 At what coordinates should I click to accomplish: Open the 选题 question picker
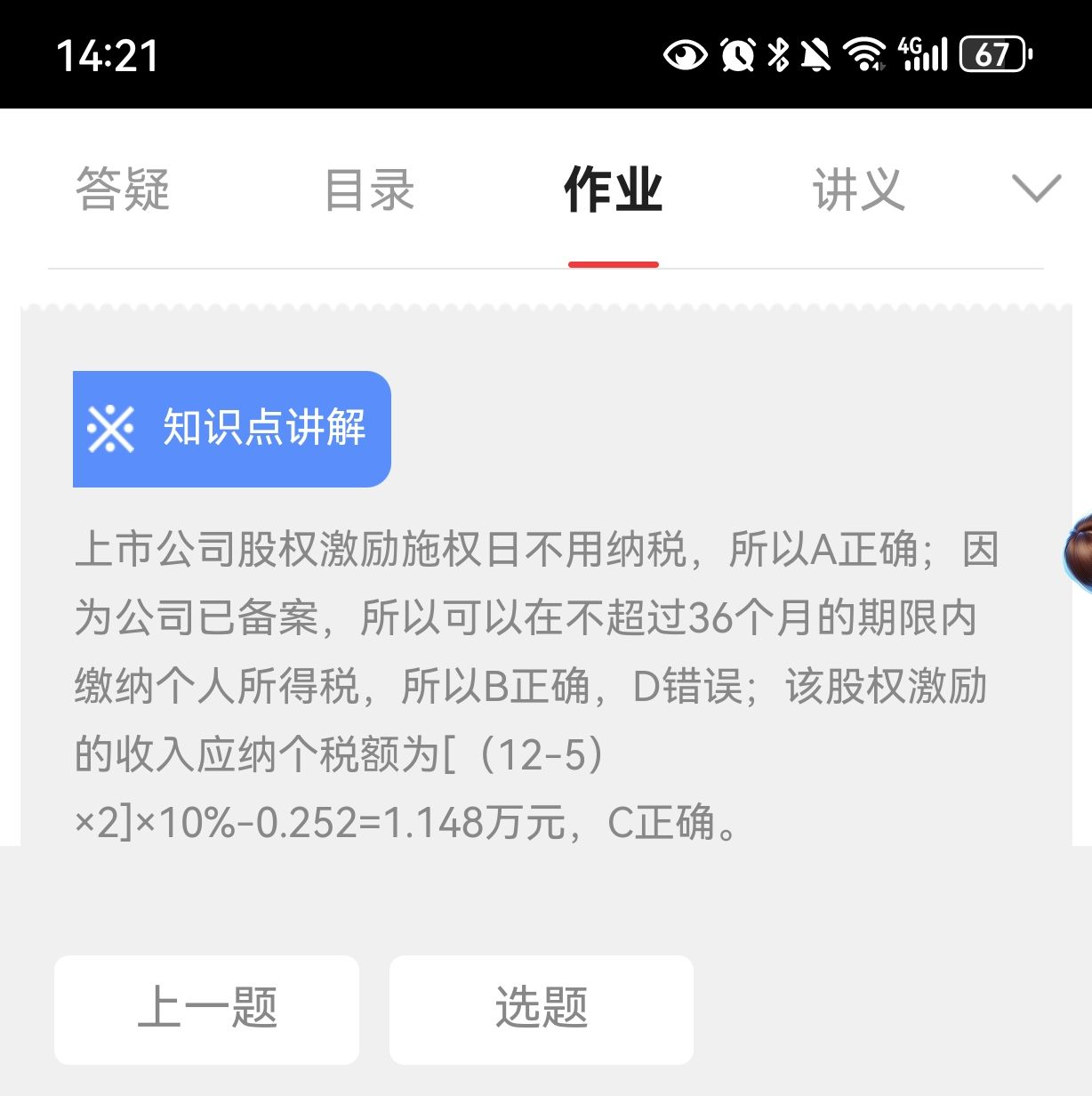pyautogui.click(x=542, y=1010)
